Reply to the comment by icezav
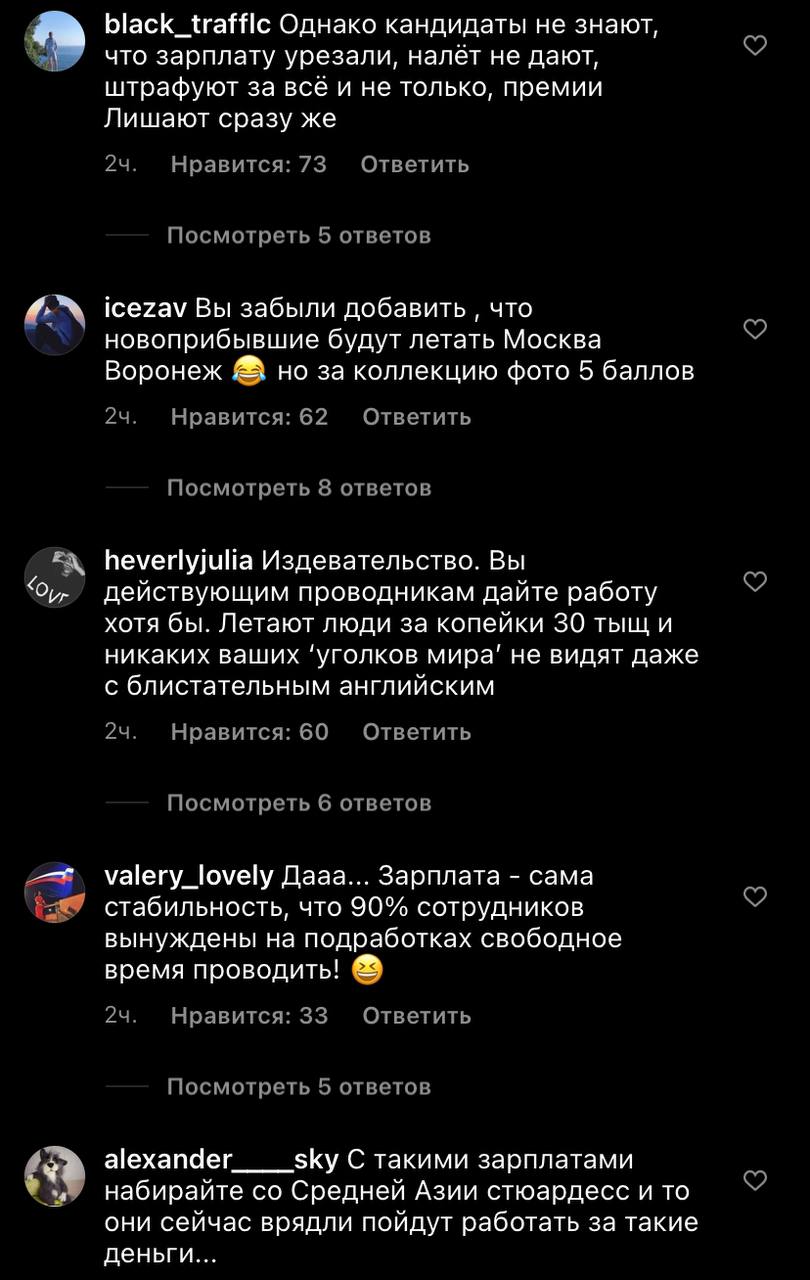810x1280 pixels. tap(416, 416)
